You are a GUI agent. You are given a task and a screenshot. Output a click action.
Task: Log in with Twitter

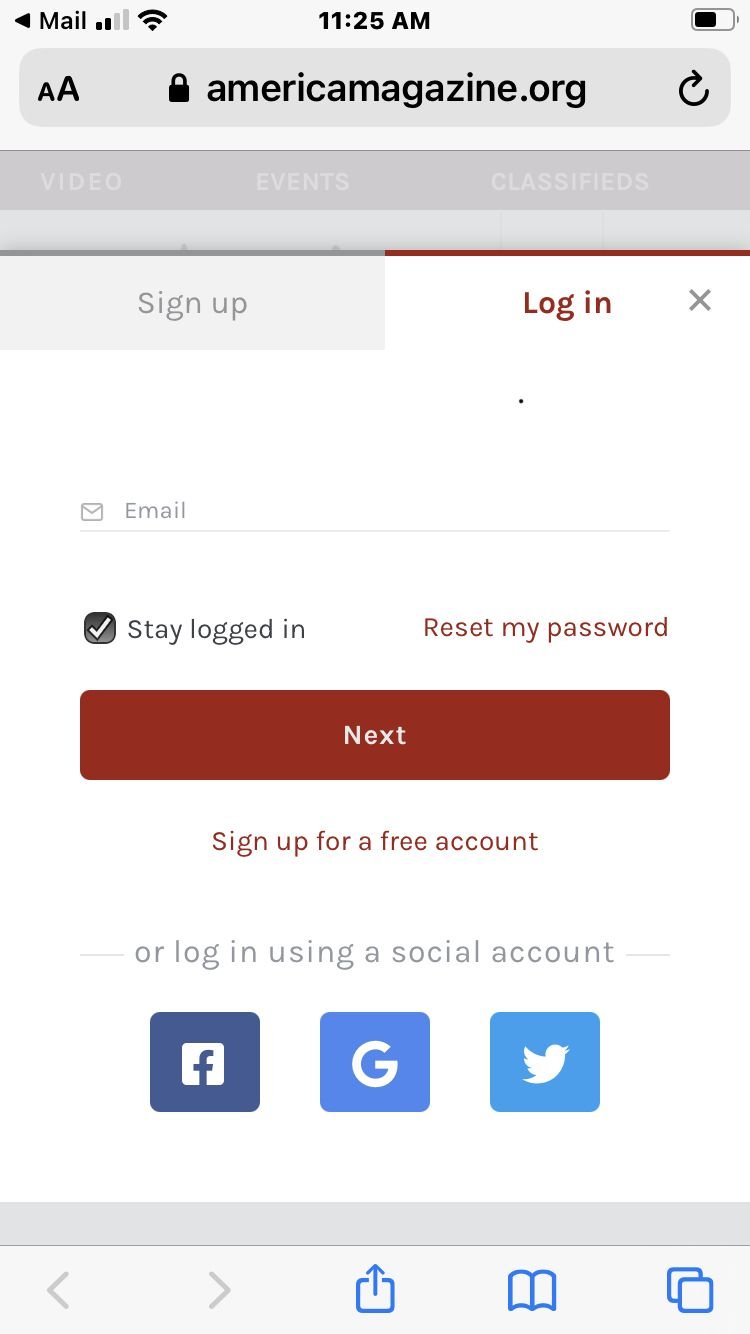click(x=545, y=1062)
